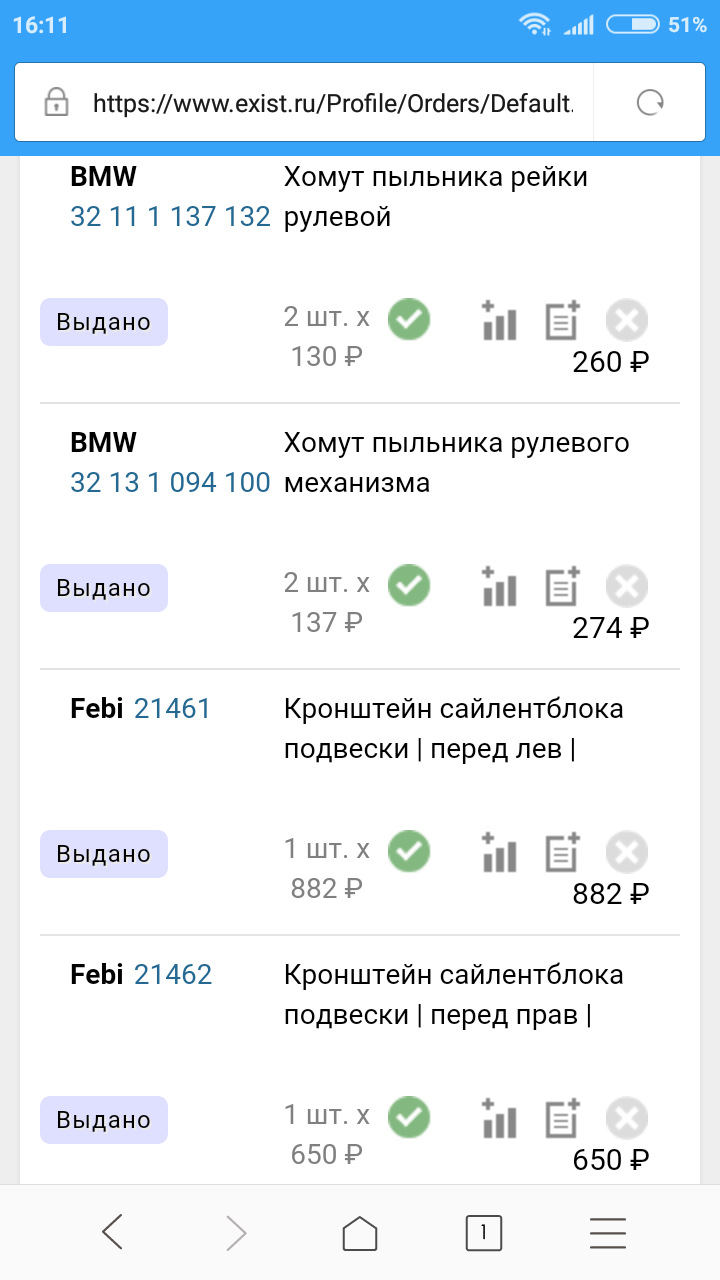Image resolution: width=720 pixels, height=1280 pixels.
Task: Click the green checkmark for the 882 ₽ item
Action: click(409, 851)
